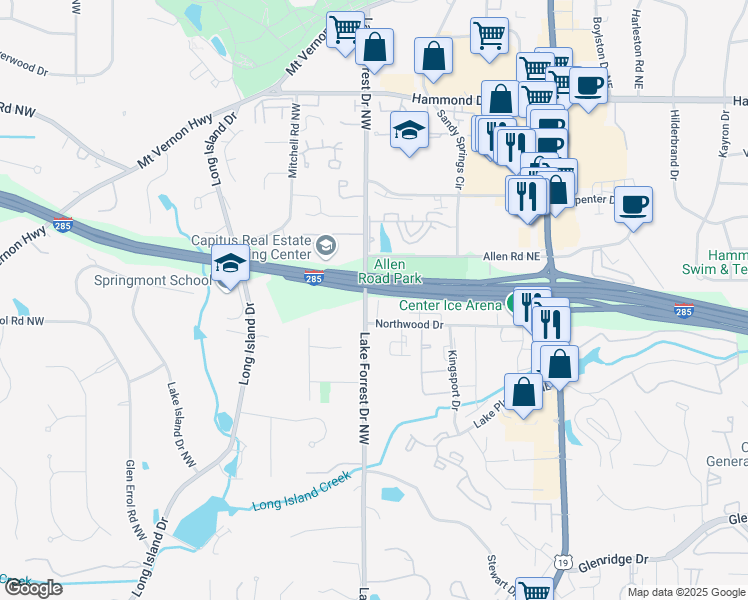The height and width of the screenshot is (600, 748).
Task: Open the shopping cart marker near Mt Vernon Hwy
Action: pos(345,28)
